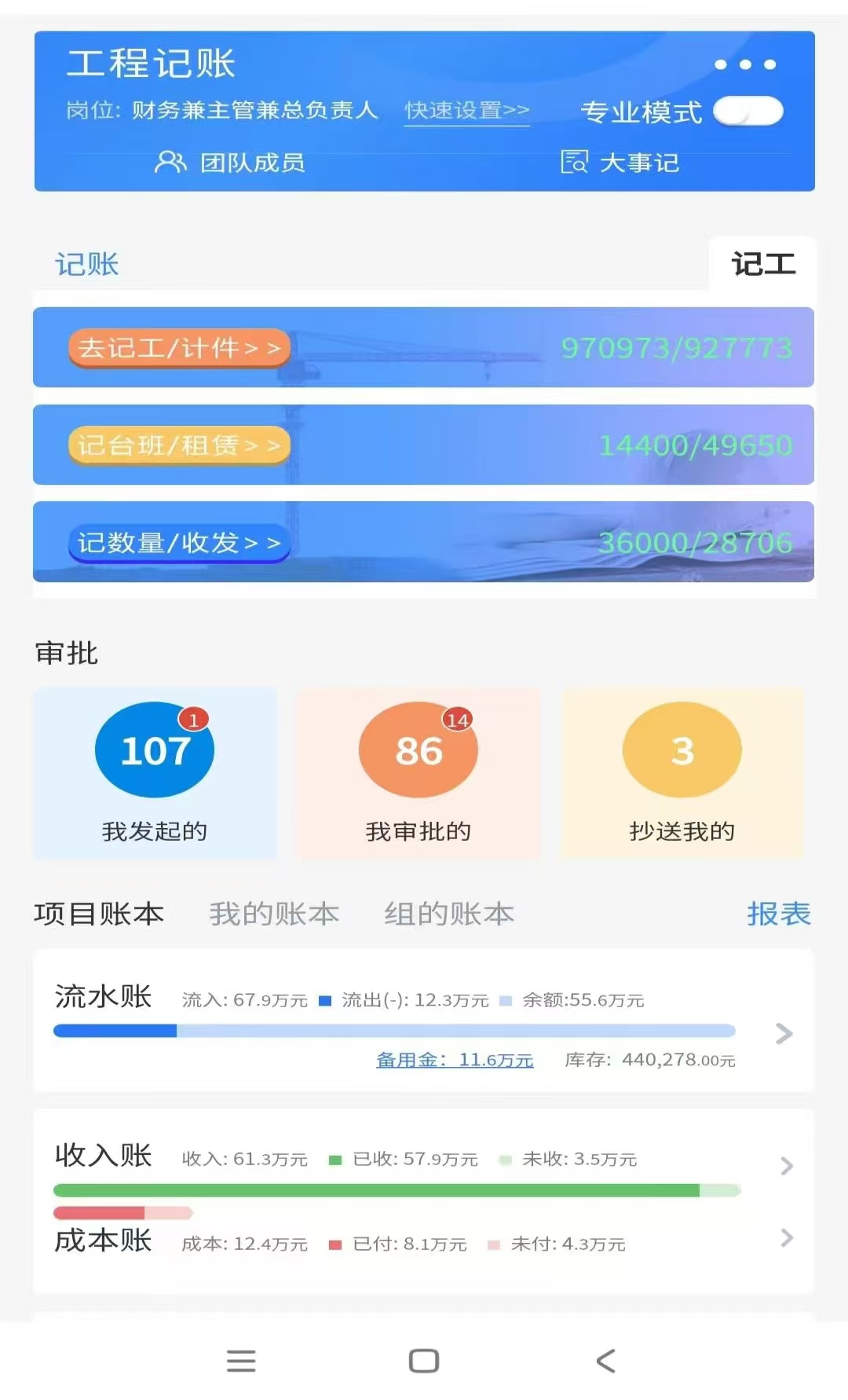Open the 快速设置>> link

pos(467,111)
